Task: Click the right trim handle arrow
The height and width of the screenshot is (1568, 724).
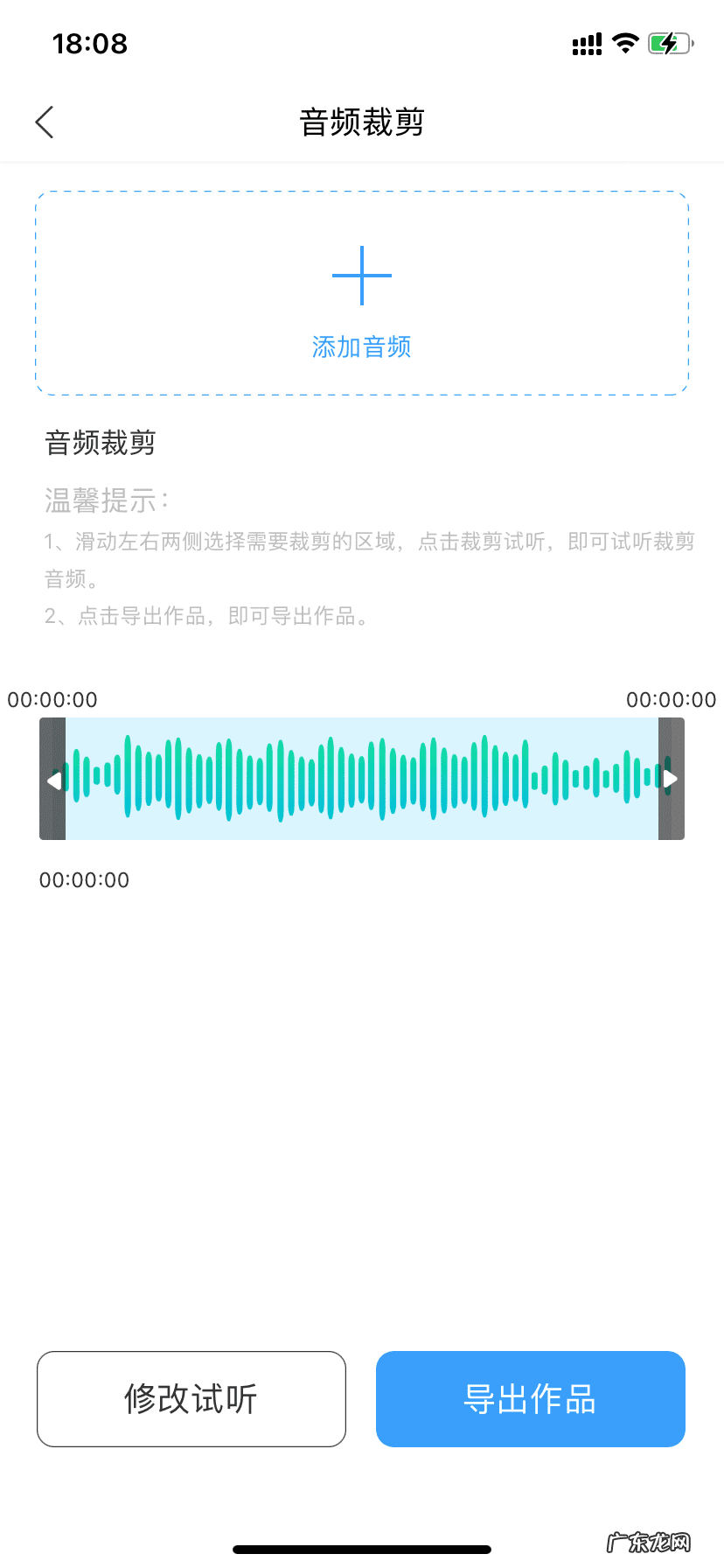Action: tap(671, 779)
